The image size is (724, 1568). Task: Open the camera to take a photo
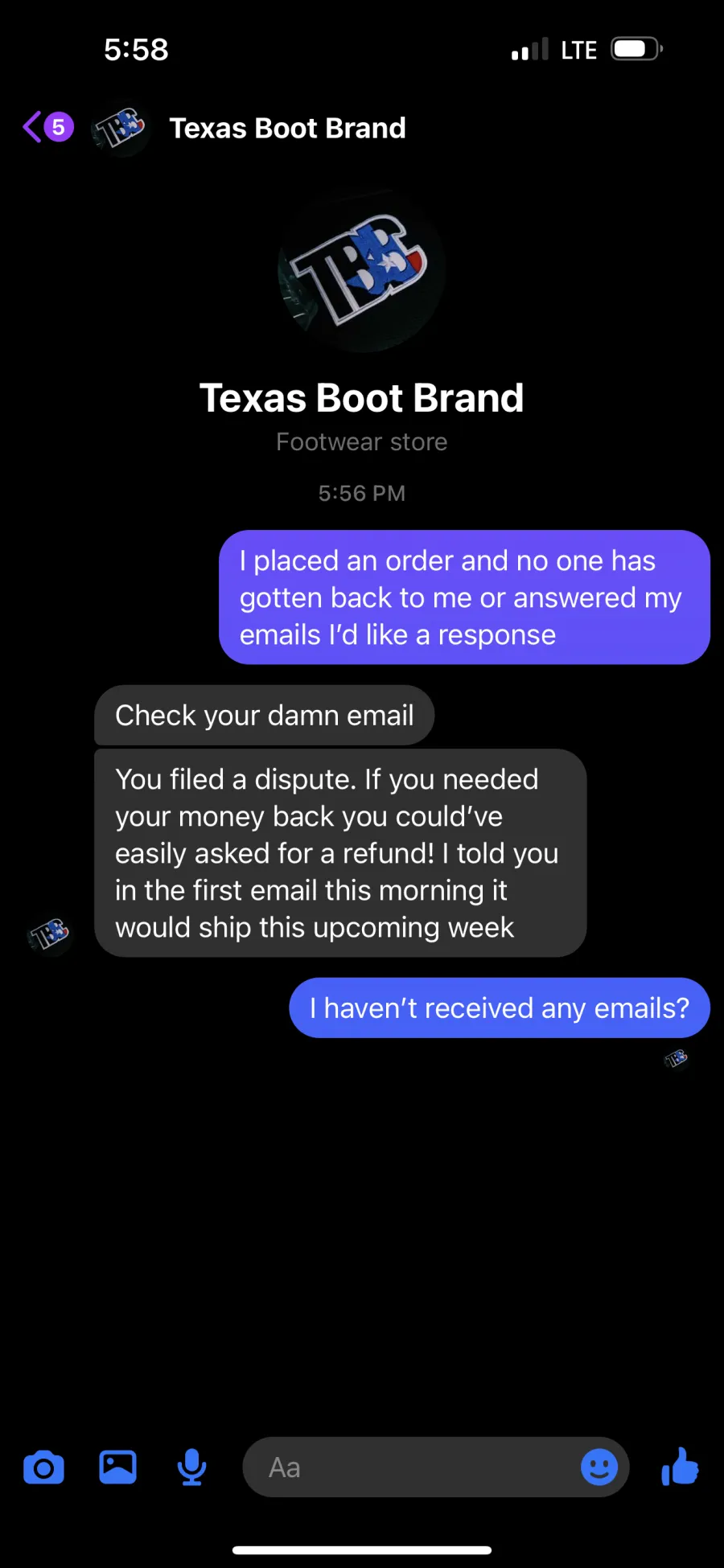pyautogui.click(x=43, y=1467)
